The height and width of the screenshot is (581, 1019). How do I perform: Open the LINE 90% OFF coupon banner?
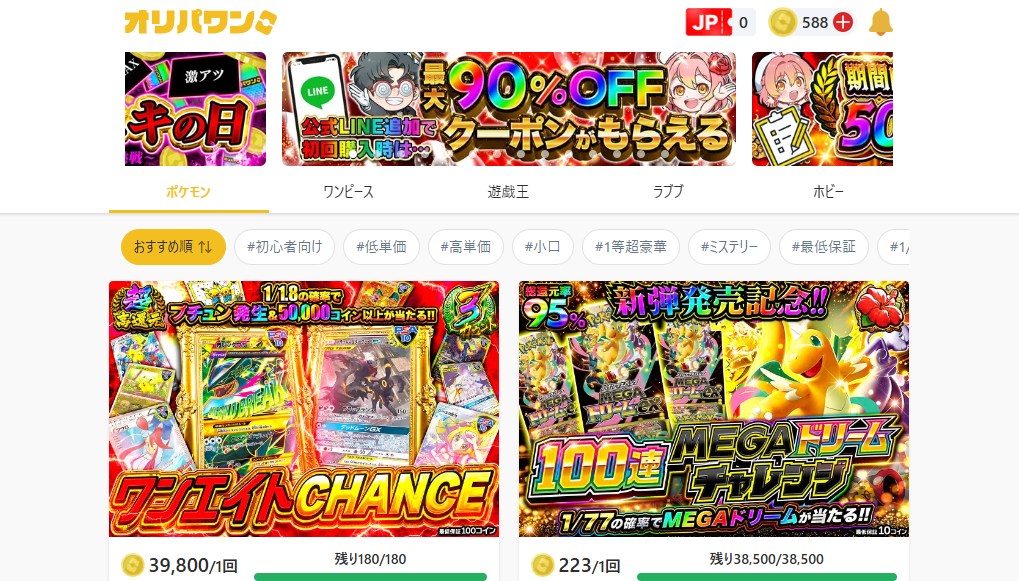(508, 109)
